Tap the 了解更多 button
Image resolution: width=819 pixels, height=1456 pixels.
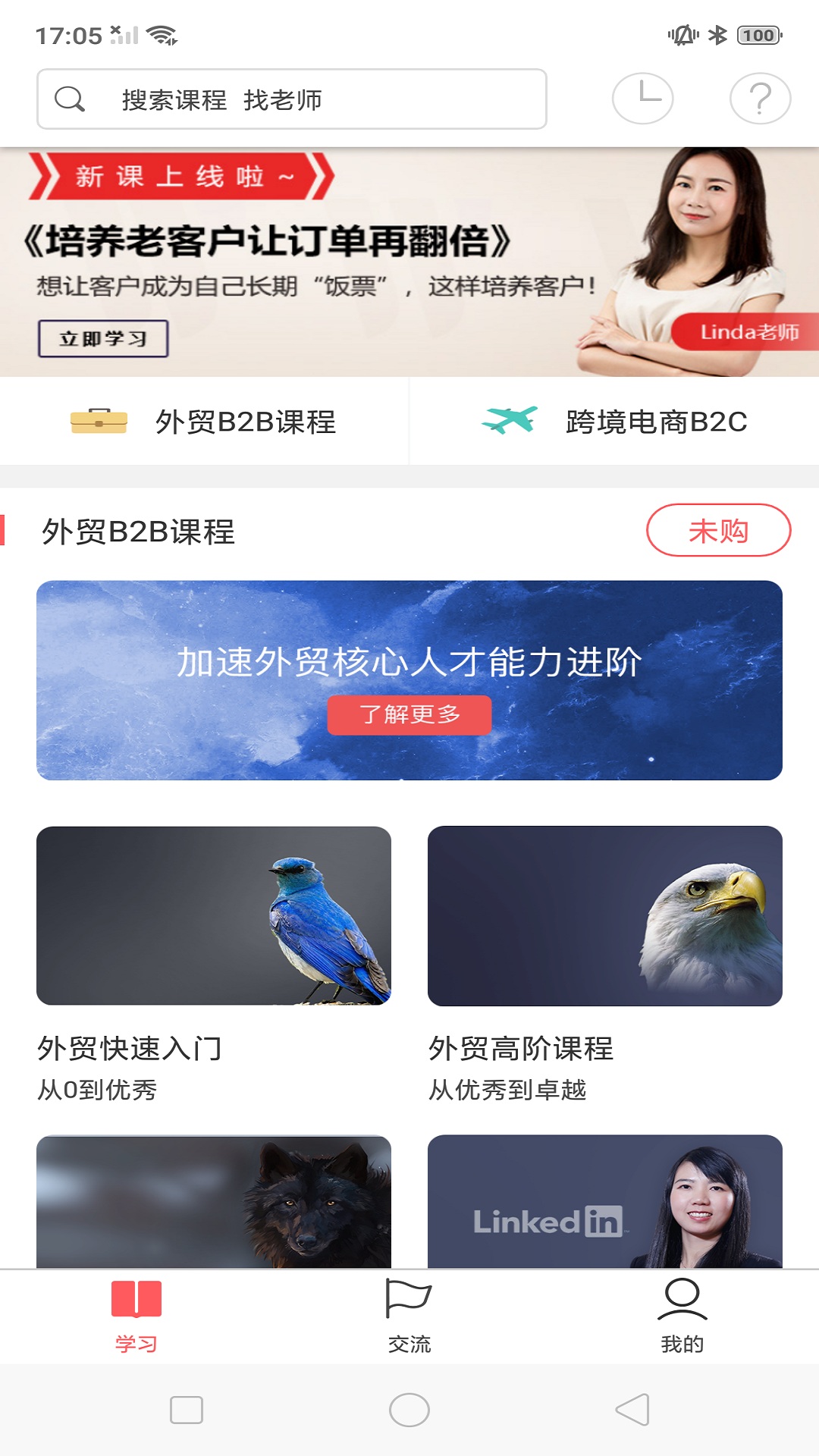(x=409, y=714)
